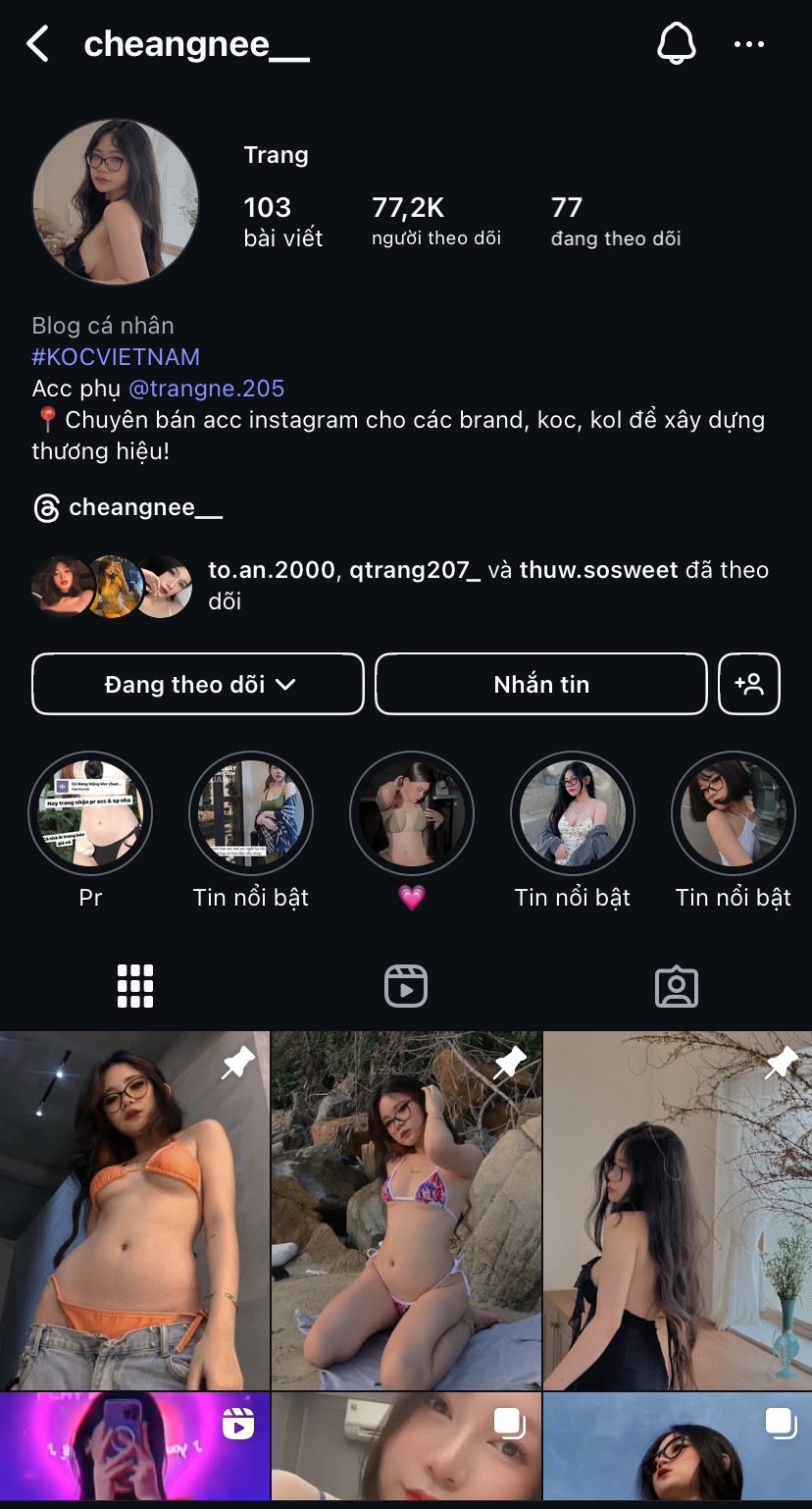Open the heart emoji story highlight

(412, 813)
